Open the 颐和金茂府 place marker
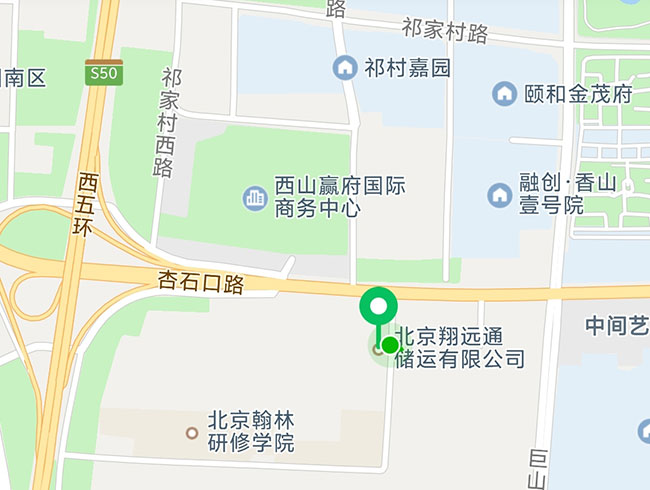The width and height of the screenshot is (650, 490). point(505,95)
